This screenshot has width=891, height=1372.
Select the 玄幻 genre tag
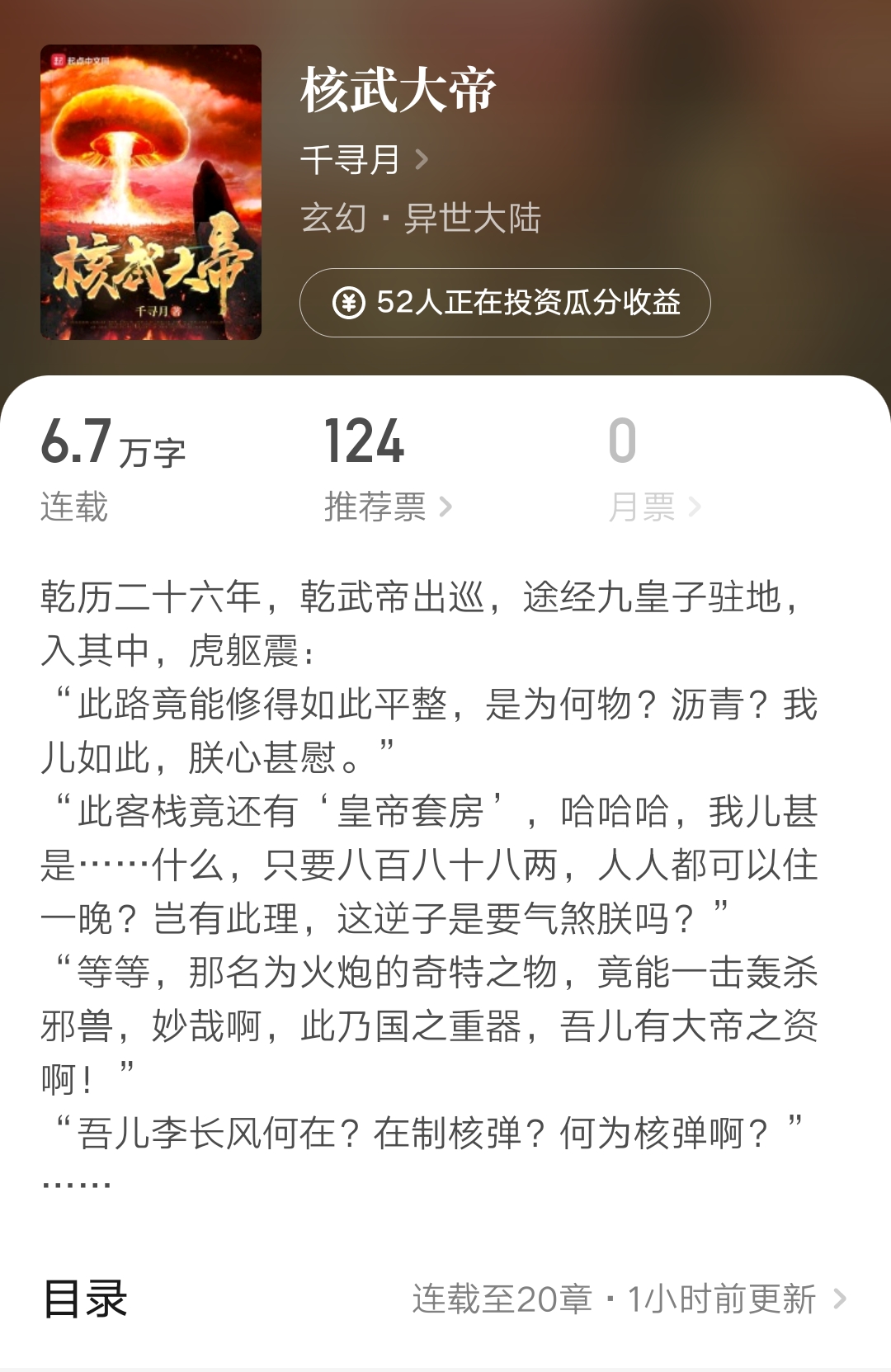coord(329,216)
